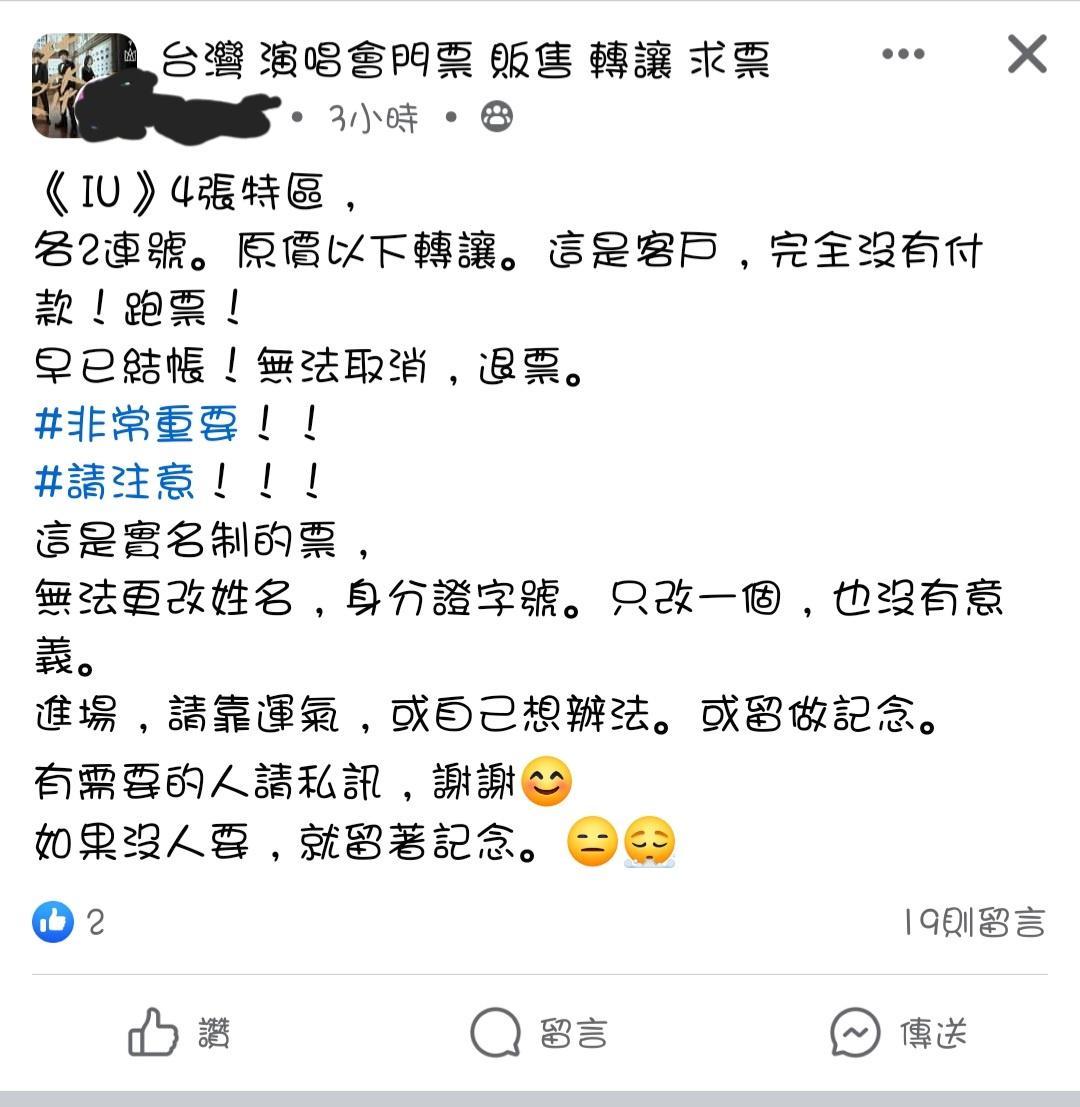Dismiss this post with the X
Viewport: 1080px width, 1107px height.
1027,55
